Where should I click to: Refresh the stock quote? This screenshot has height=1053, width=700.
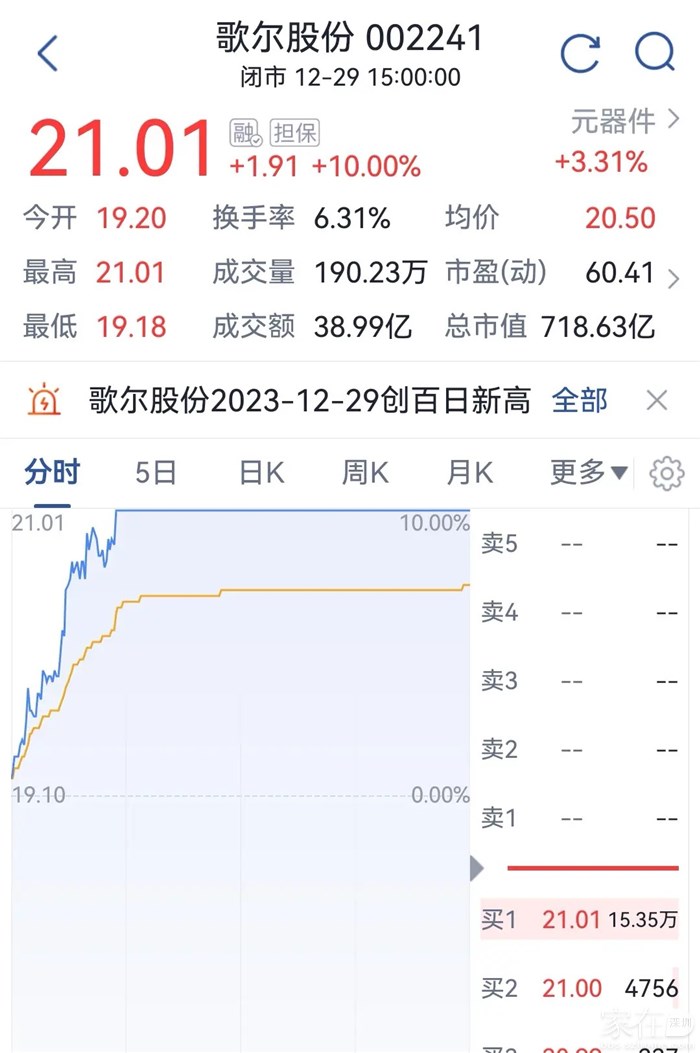coord(580,53)
